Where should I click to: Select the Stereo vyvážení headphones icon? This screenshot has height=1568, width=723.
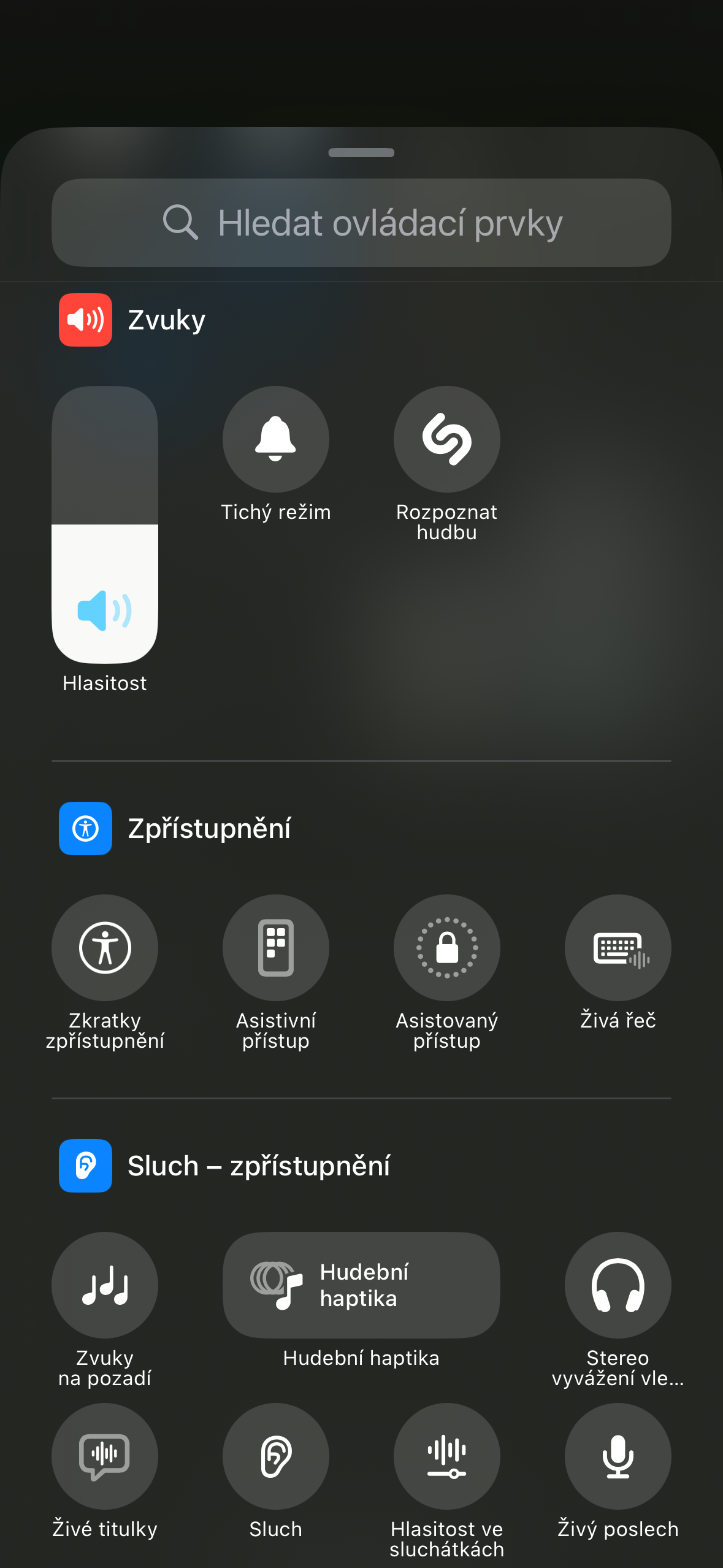point(618,1286)
